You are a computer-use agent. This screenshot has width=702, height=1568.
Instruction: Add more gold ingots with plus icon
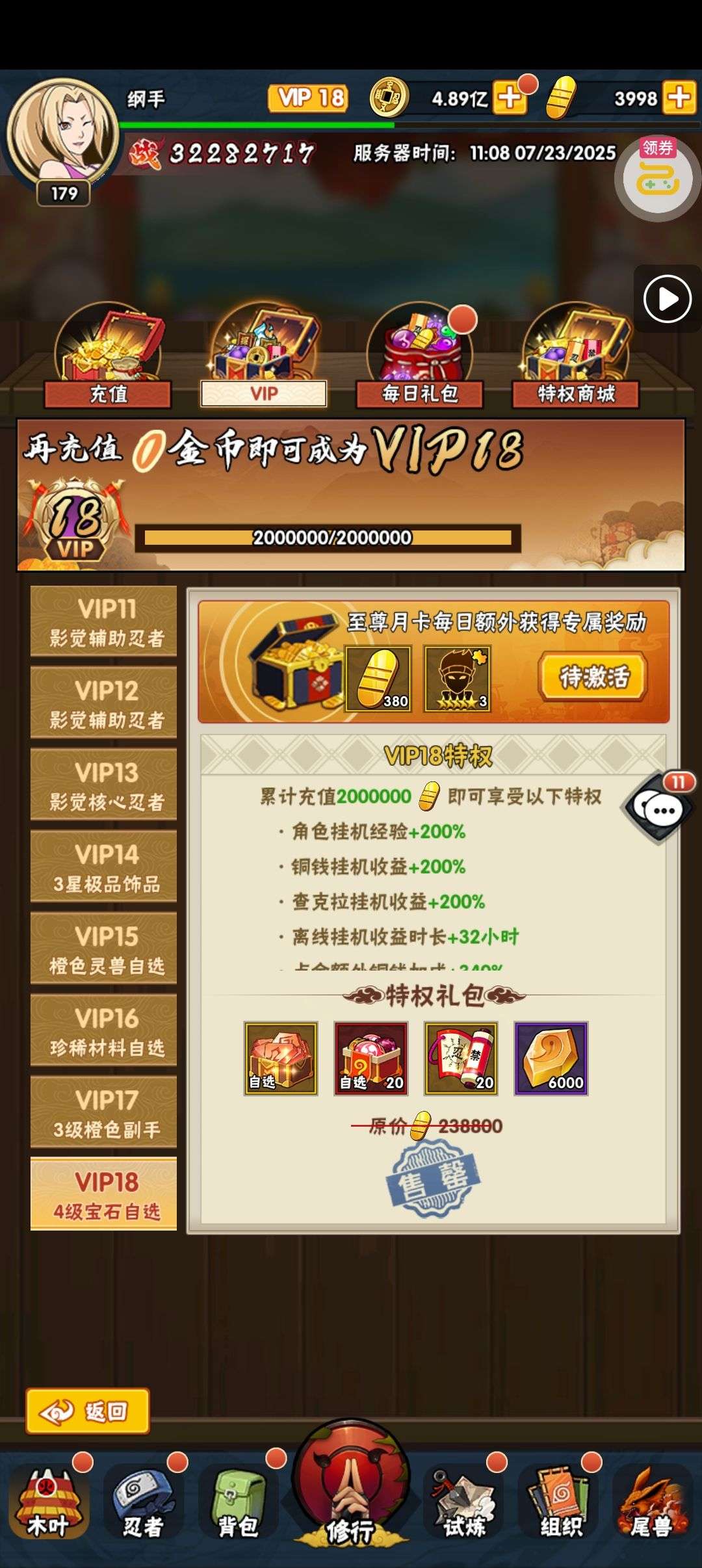(679, 98)
